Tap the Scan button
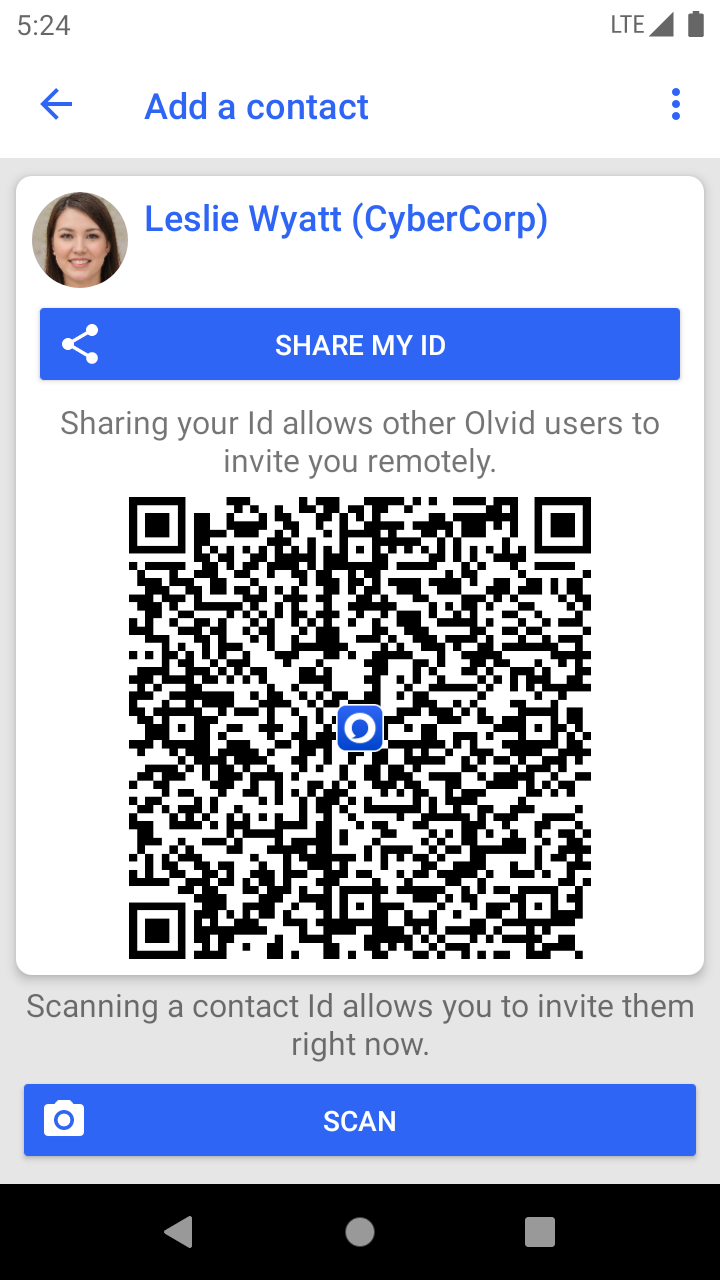The image size is (720, 1280). pos(360,1120)
